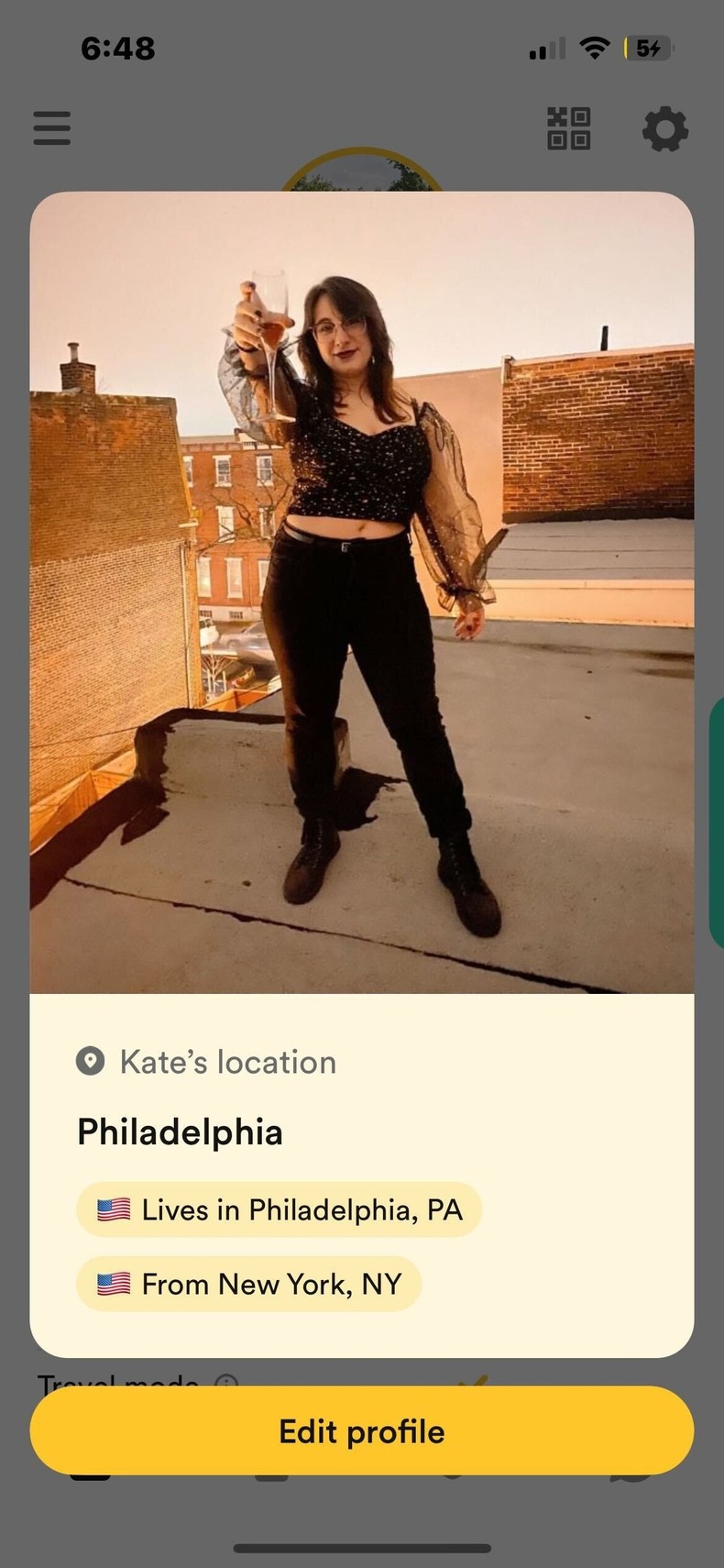Screen dimensions: 724x1568
Task: Tap the American flag on the Lives badge
Action: [112, 1209]
